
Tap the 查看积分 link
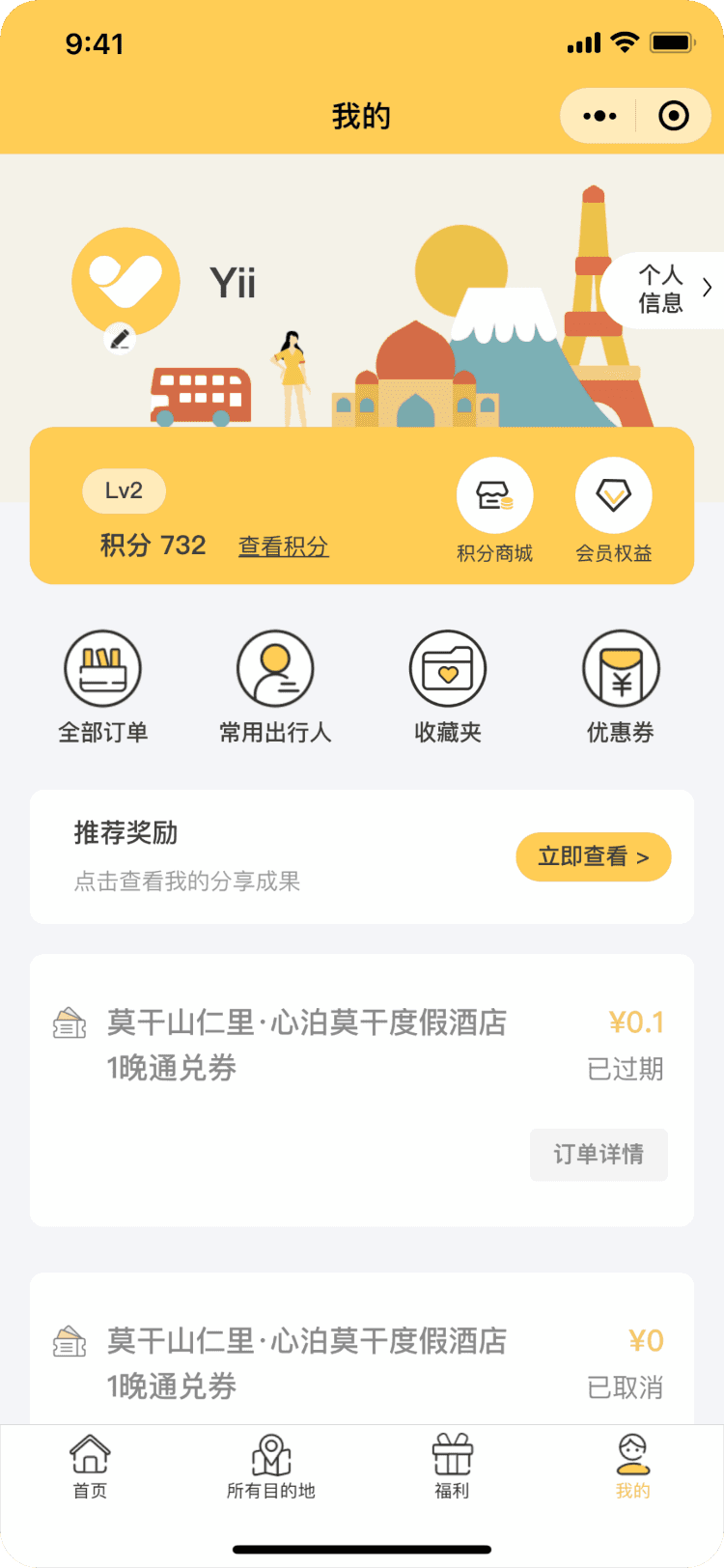(283, 546)
